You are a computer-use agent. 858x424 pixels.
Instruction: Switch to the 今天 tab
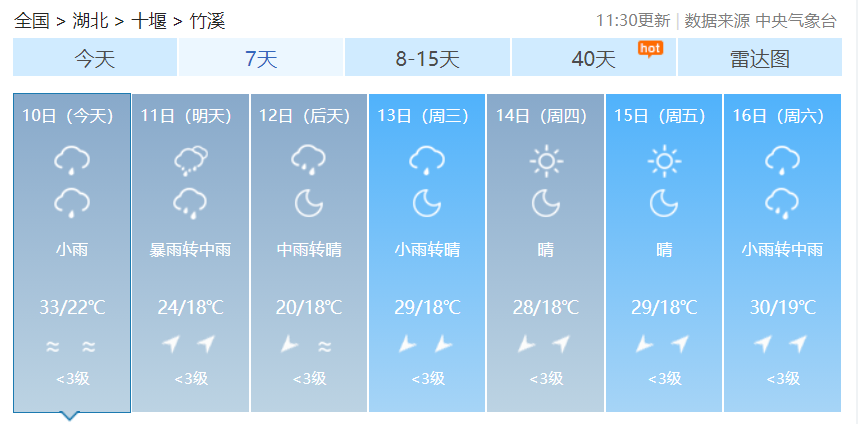pos(95,59)
